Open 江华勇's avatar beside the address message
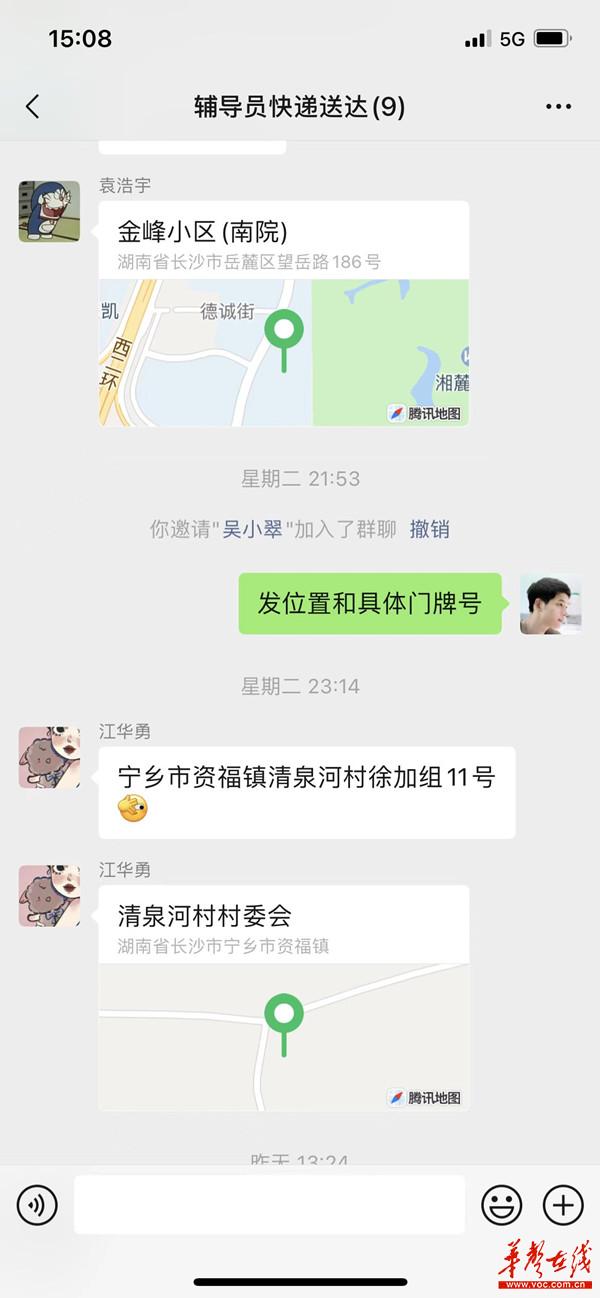Viewport: 600px width, 1298px height. [x=49, y=757]
